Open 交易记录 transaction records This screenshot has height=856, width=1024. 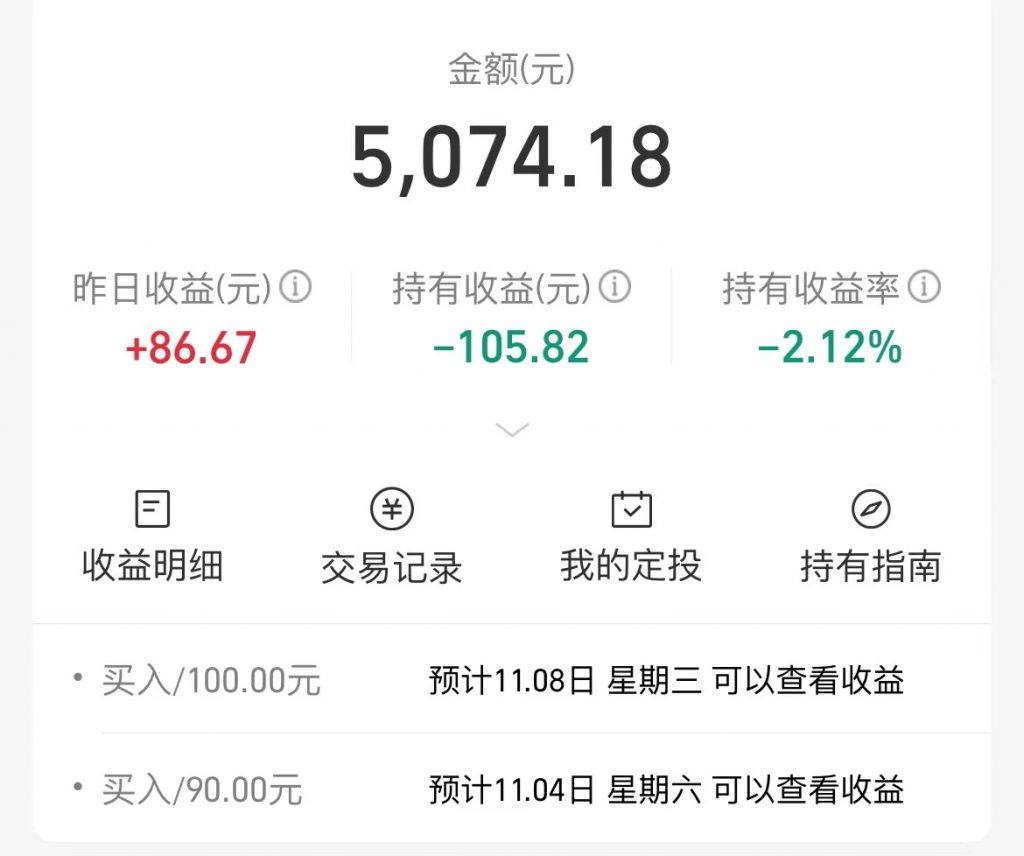(x=391, y=537)
